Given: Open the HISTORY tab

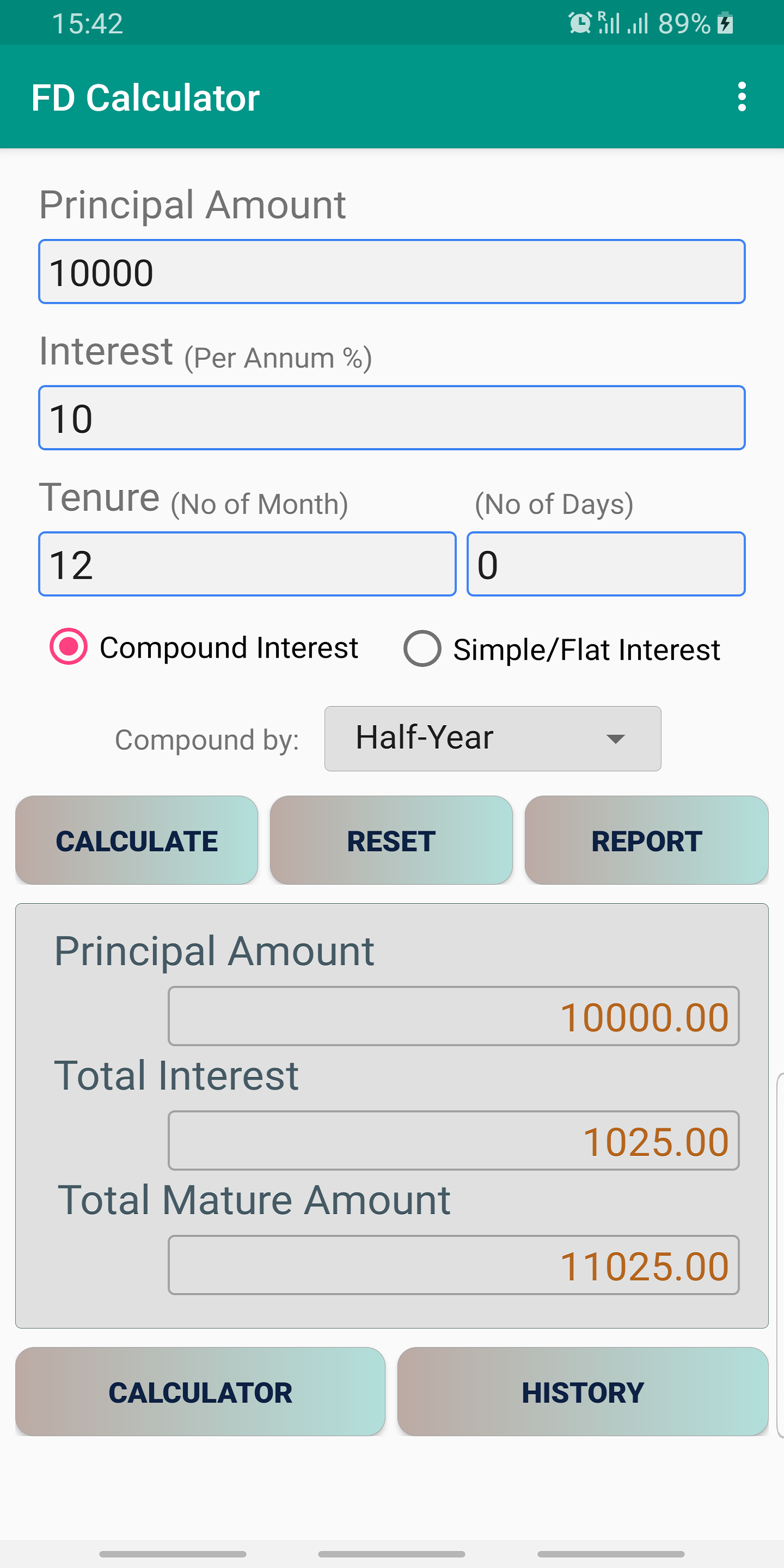Looking at the screenshot, I should (x=583, y=1392).
